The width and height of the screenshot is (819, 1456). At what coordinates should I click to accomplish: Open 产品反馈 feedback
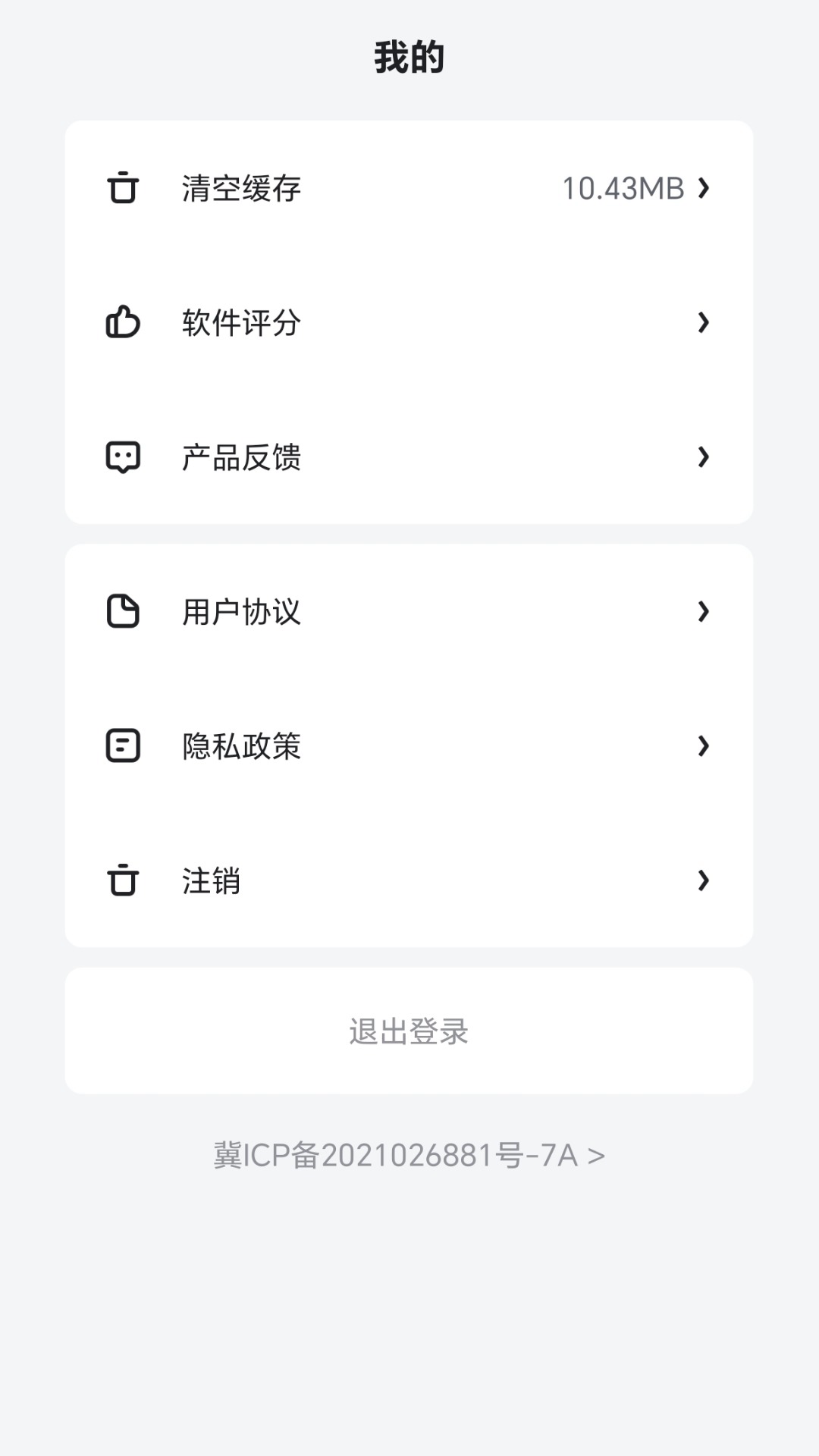[x=409, y=457]
